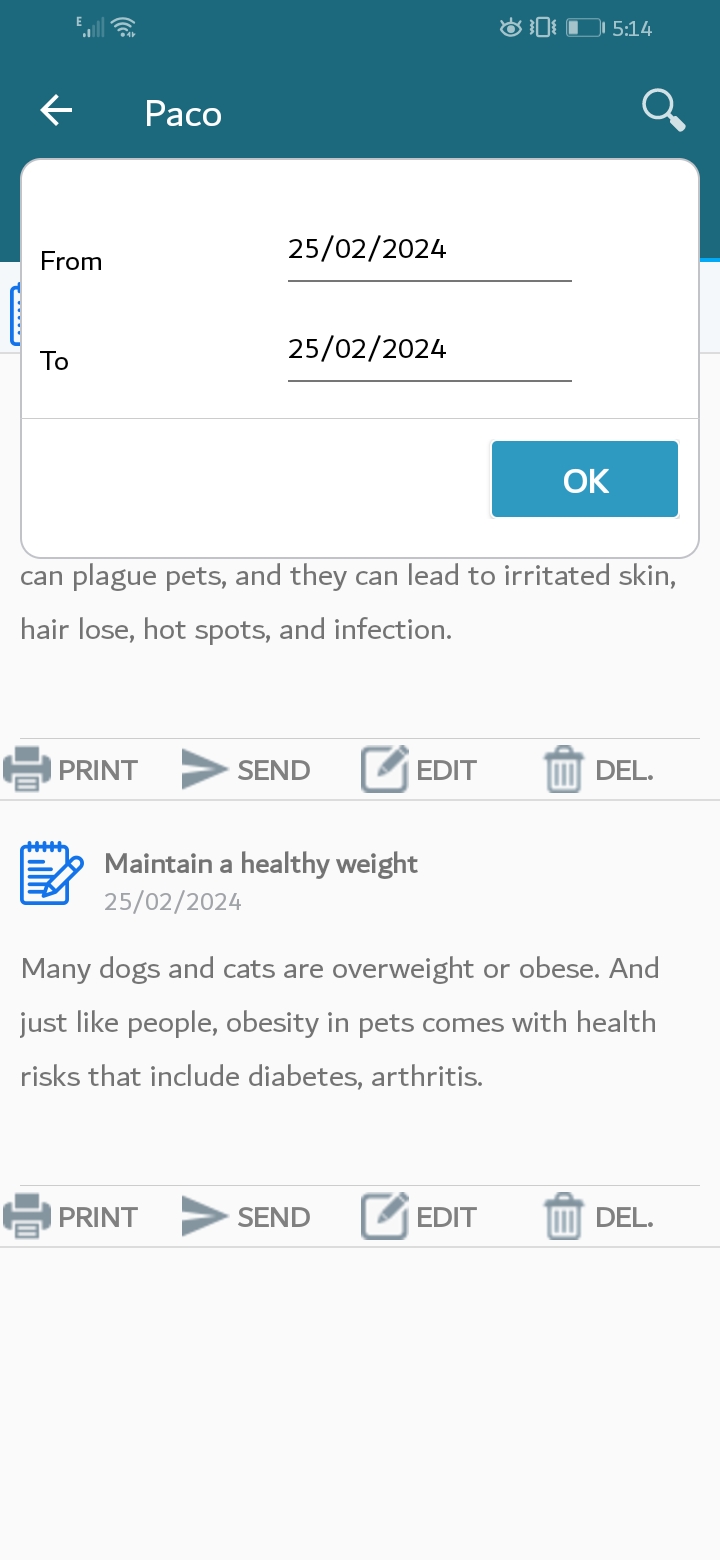
Task: Select the From date field
Action: [x=429, y=250]
